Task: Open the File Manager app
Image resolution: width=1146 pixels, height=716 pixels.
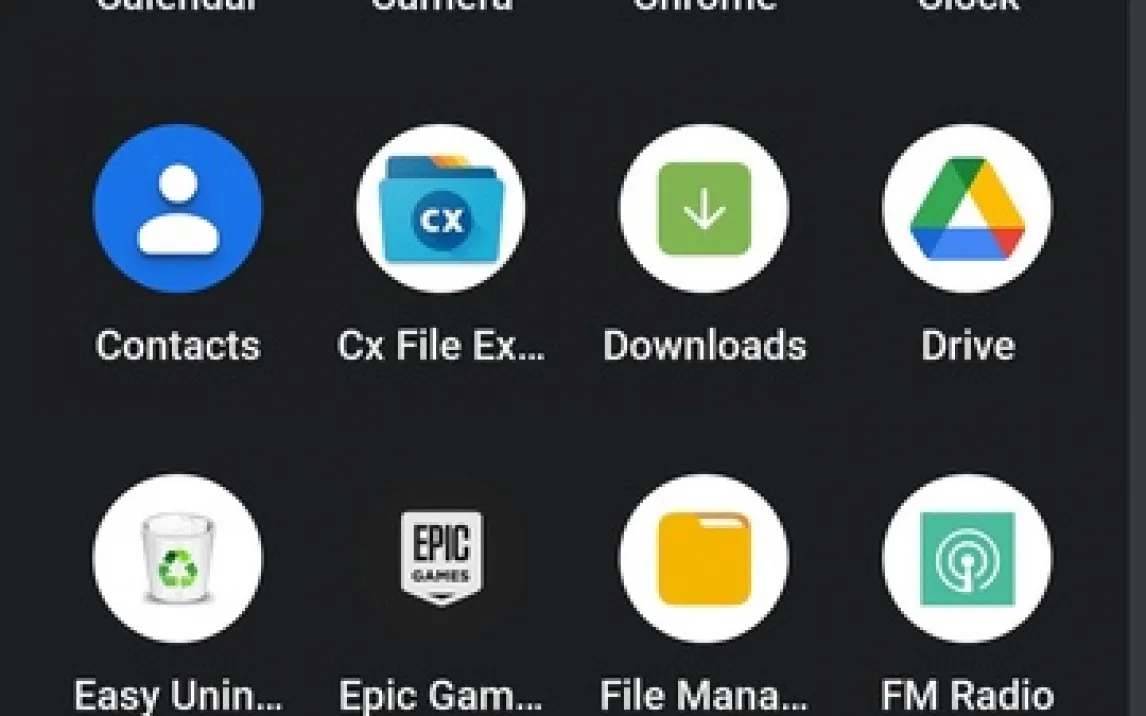Action: coord(704,558)
